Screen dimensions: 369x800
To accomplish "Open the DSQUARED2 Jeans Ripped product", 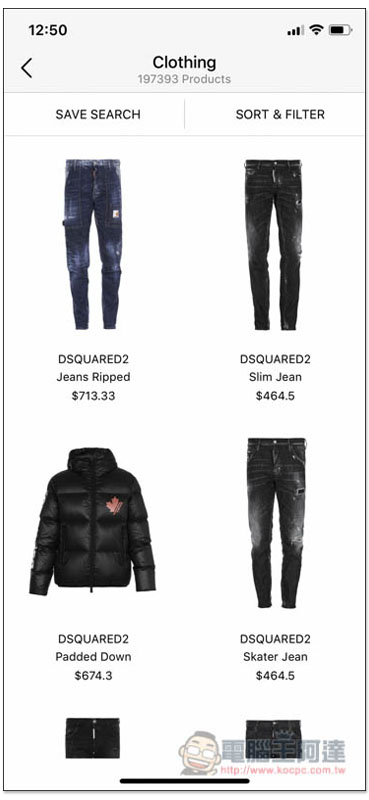I will click(x=93, y=280).
